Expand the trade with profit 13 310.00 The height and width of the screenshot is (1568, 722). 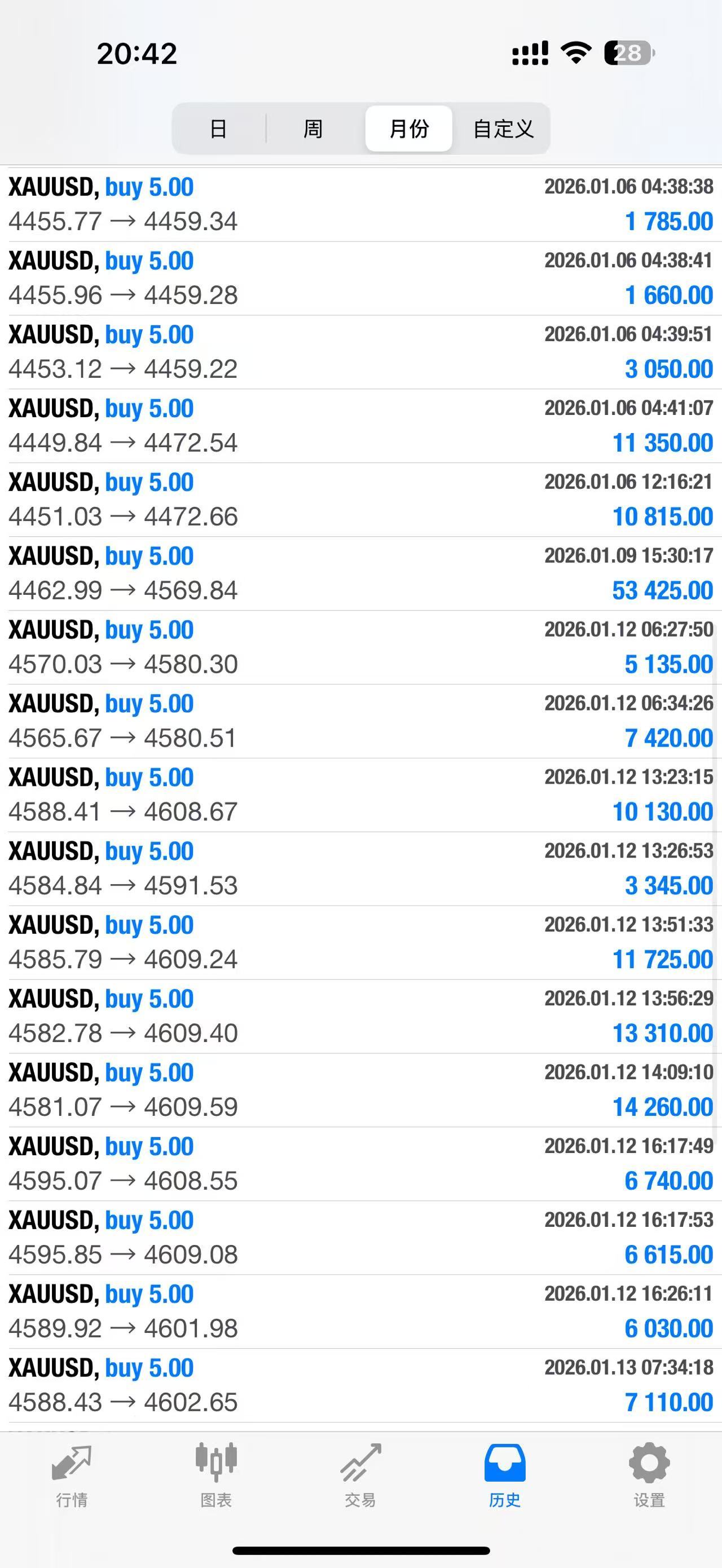click(x=361, y=1017)
